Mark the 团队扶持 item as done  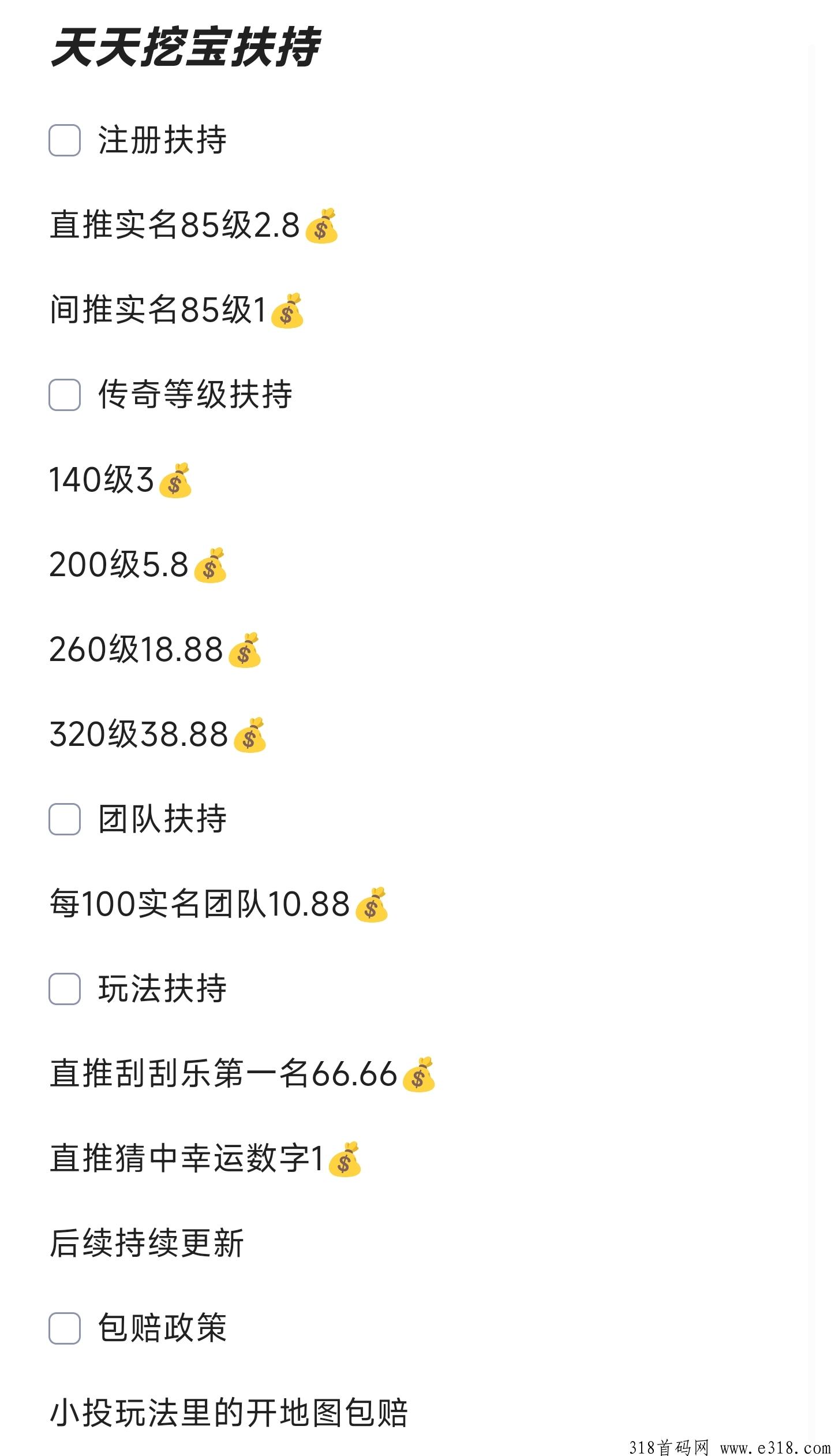[x=64, y=819]
